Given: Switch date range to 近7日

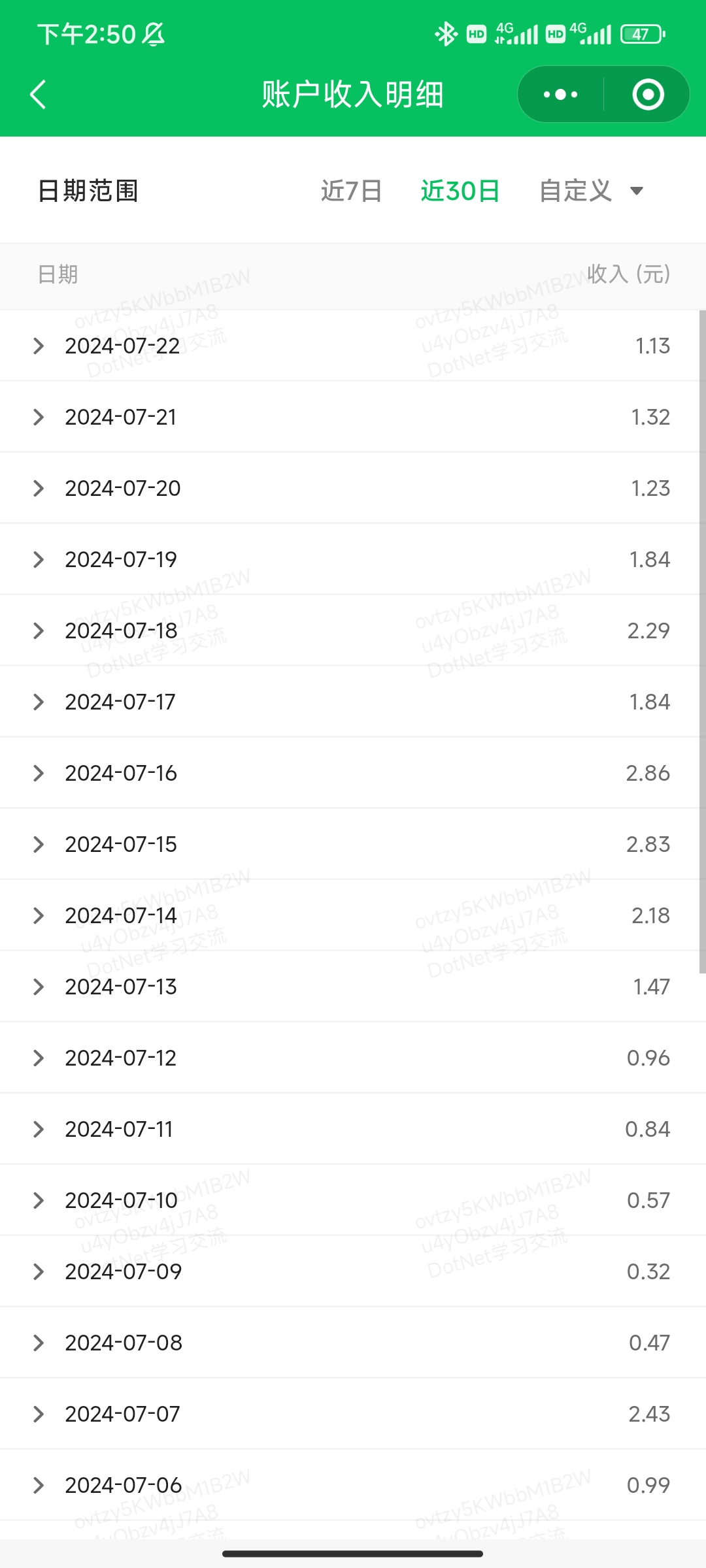Looking at the screenshot, I should (x=352, y=191).
